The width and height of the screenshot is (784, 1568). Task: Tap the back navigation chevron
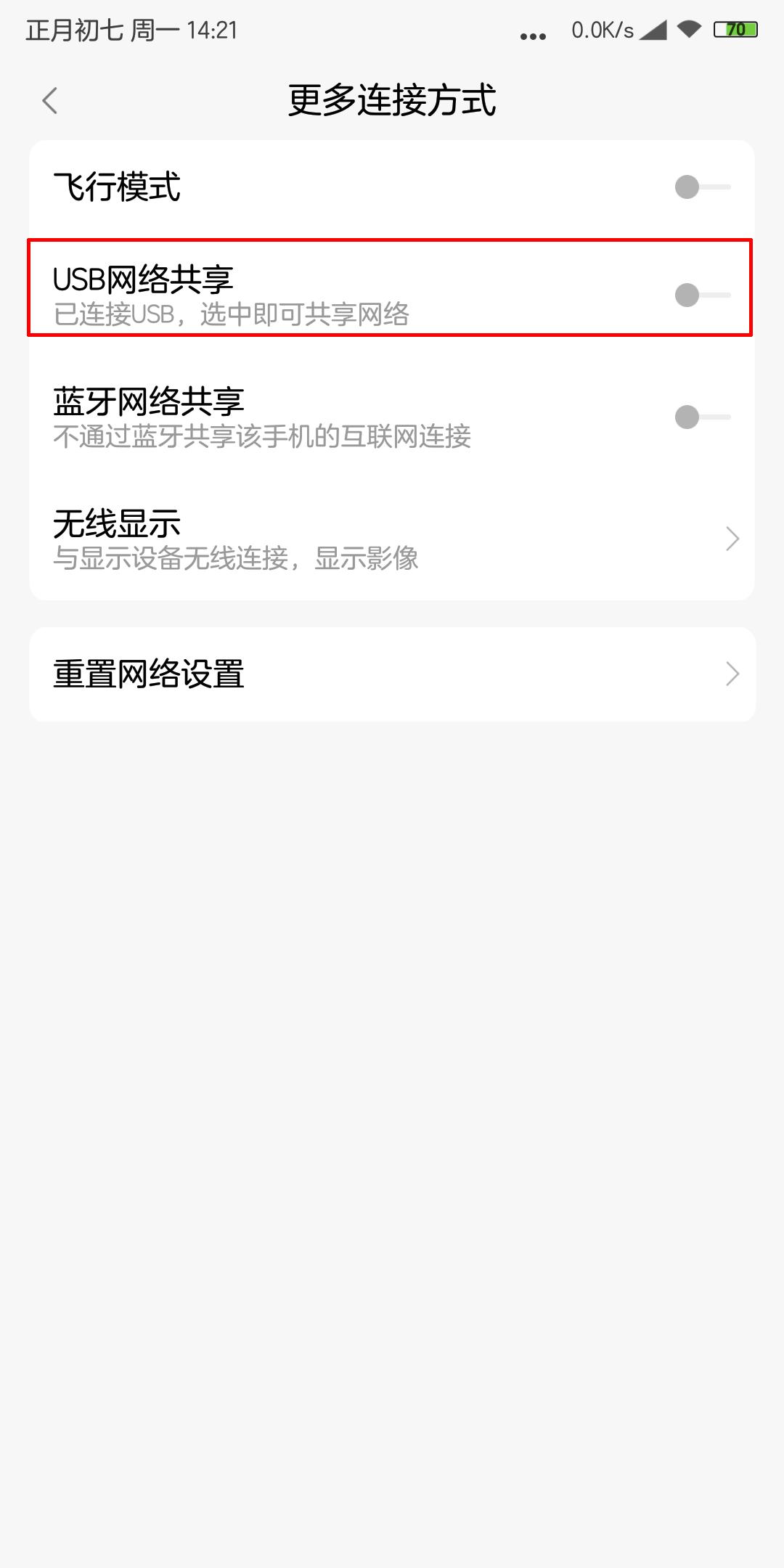click(49, 100)
